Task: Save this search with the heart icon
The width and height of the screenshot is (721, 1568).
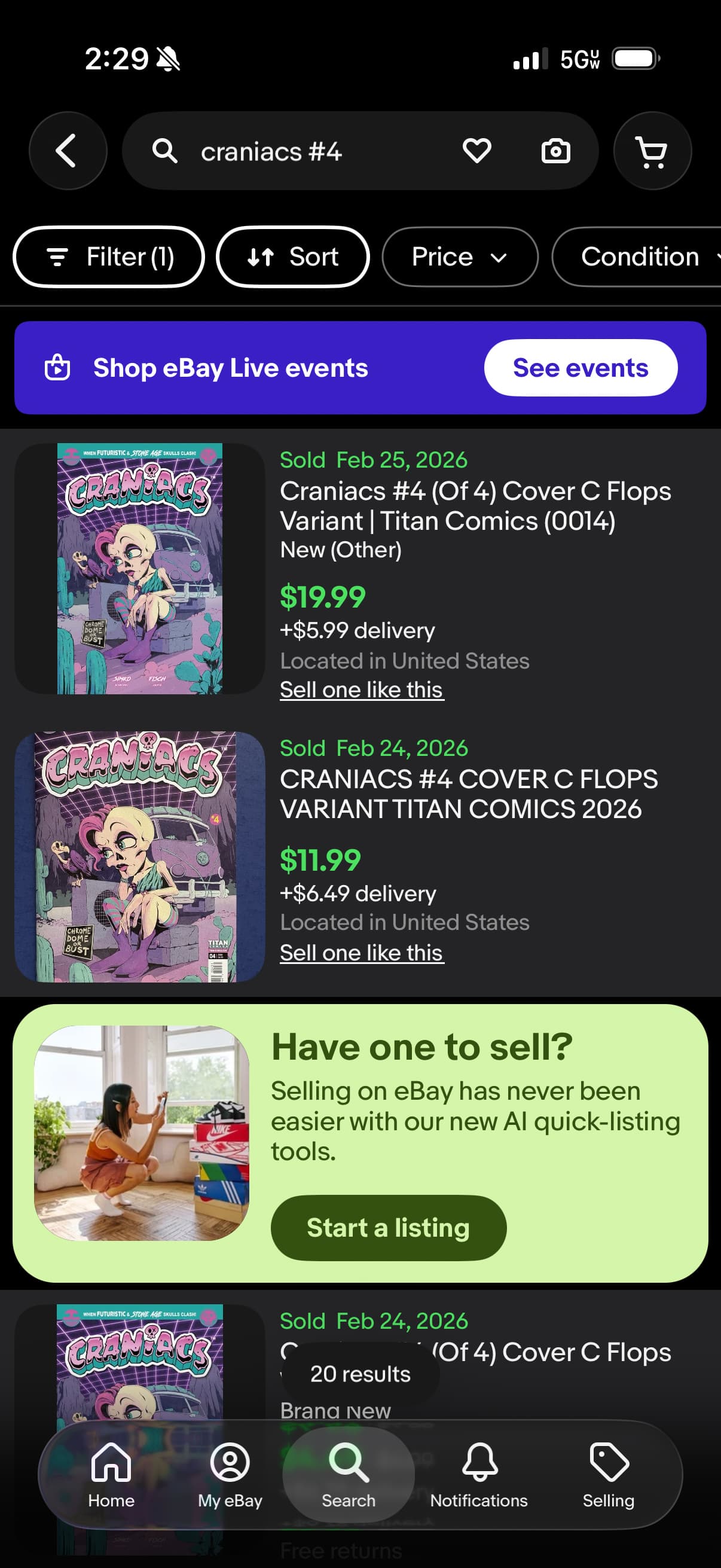Action: [476, 150]
